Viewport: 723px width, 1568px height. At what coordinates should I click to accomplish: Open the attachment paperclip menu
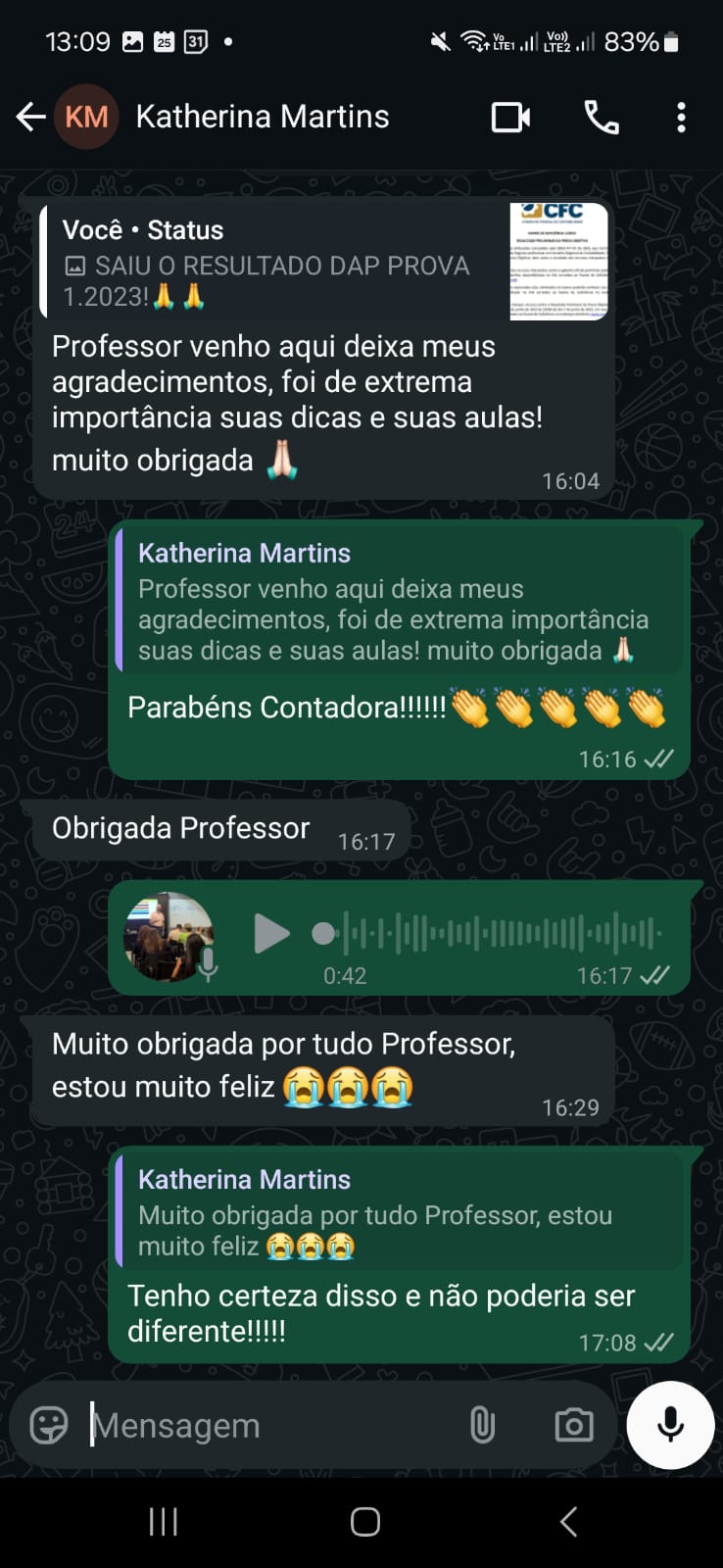[482, 1425]
